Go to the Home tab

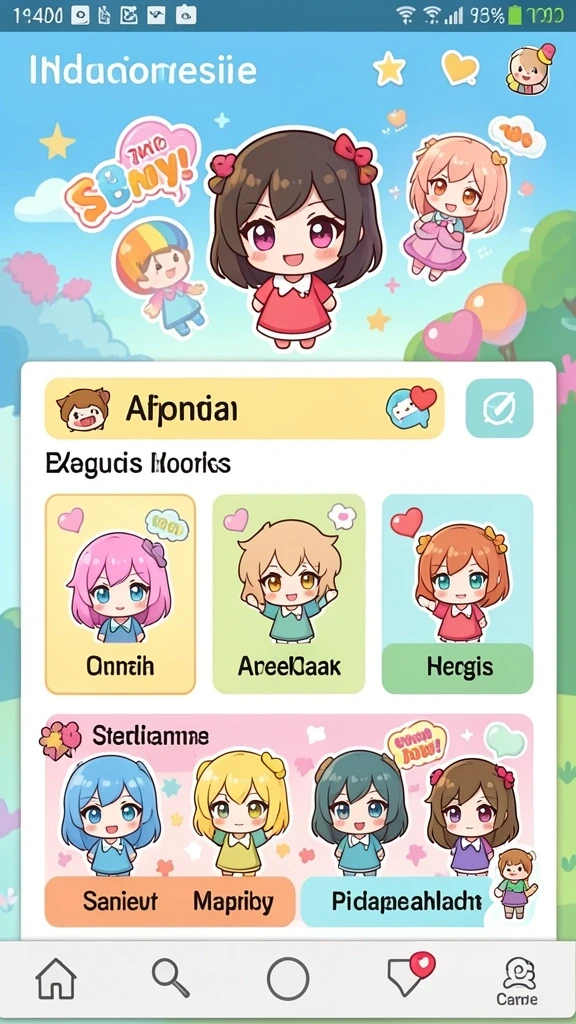pos(56,980)
